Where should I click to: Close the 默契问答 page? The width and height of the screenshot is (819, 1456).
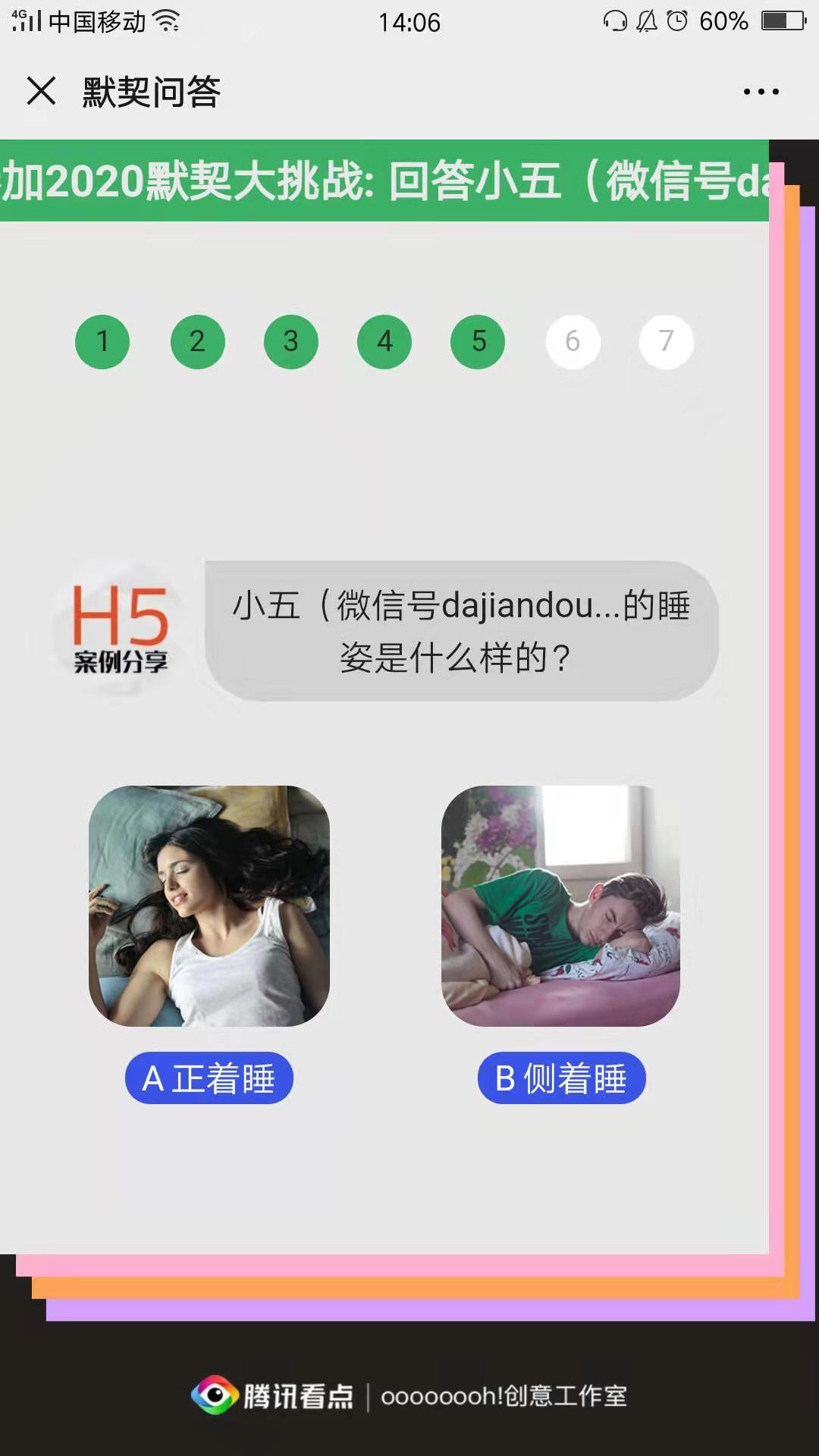click(41, 91)
